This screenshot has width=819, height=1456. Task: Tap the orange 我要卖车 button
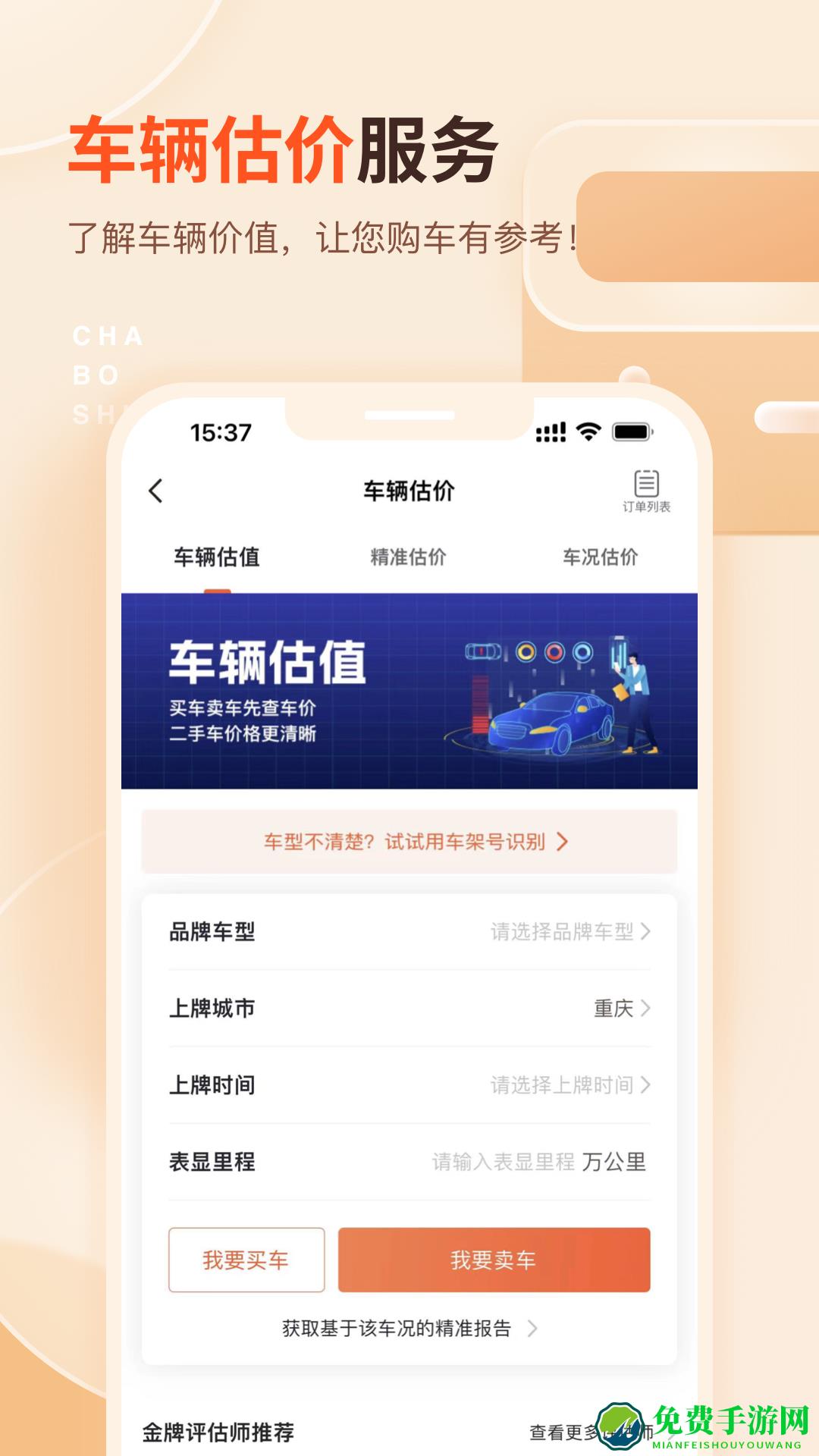[x=494, y=1259]
